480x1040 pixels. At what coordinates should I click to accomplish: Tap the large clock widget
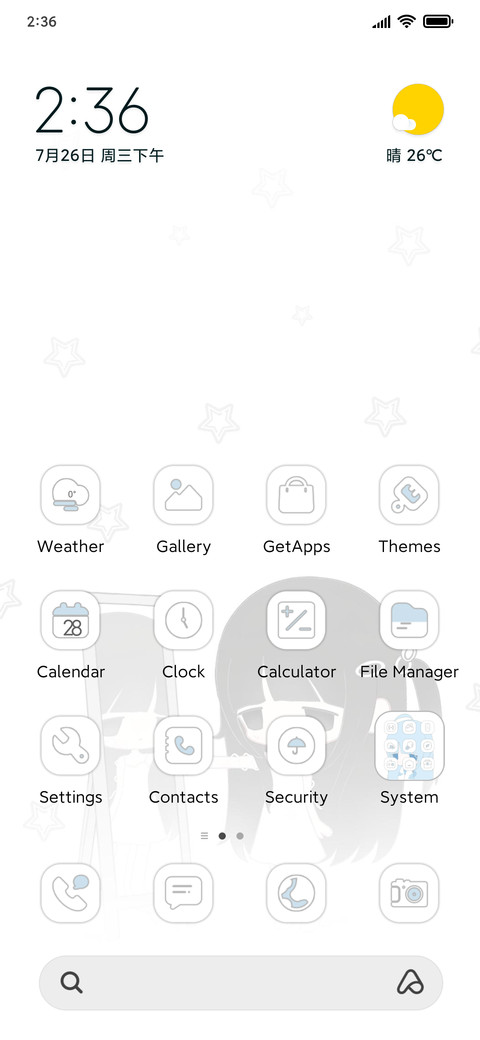point(91,110)
